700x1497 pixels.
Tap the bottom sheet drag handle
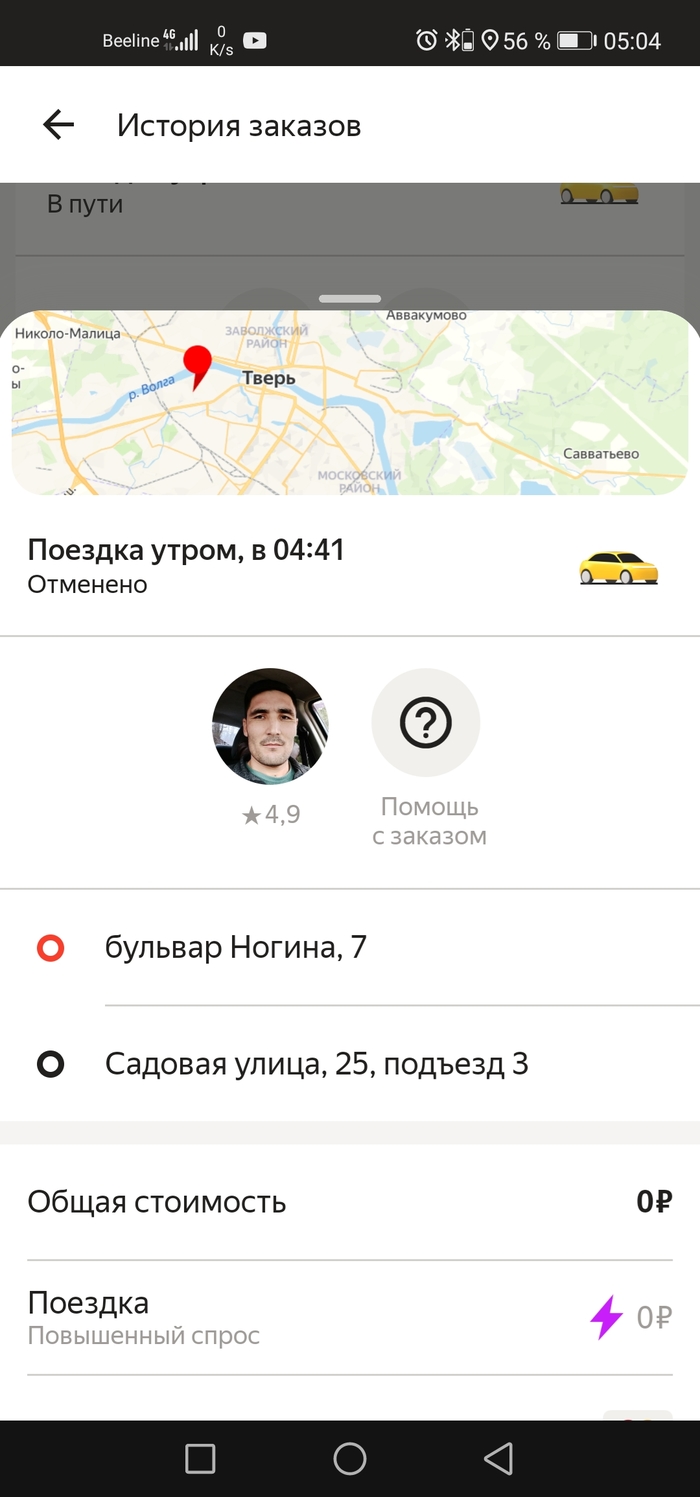(x=350, y=299)
